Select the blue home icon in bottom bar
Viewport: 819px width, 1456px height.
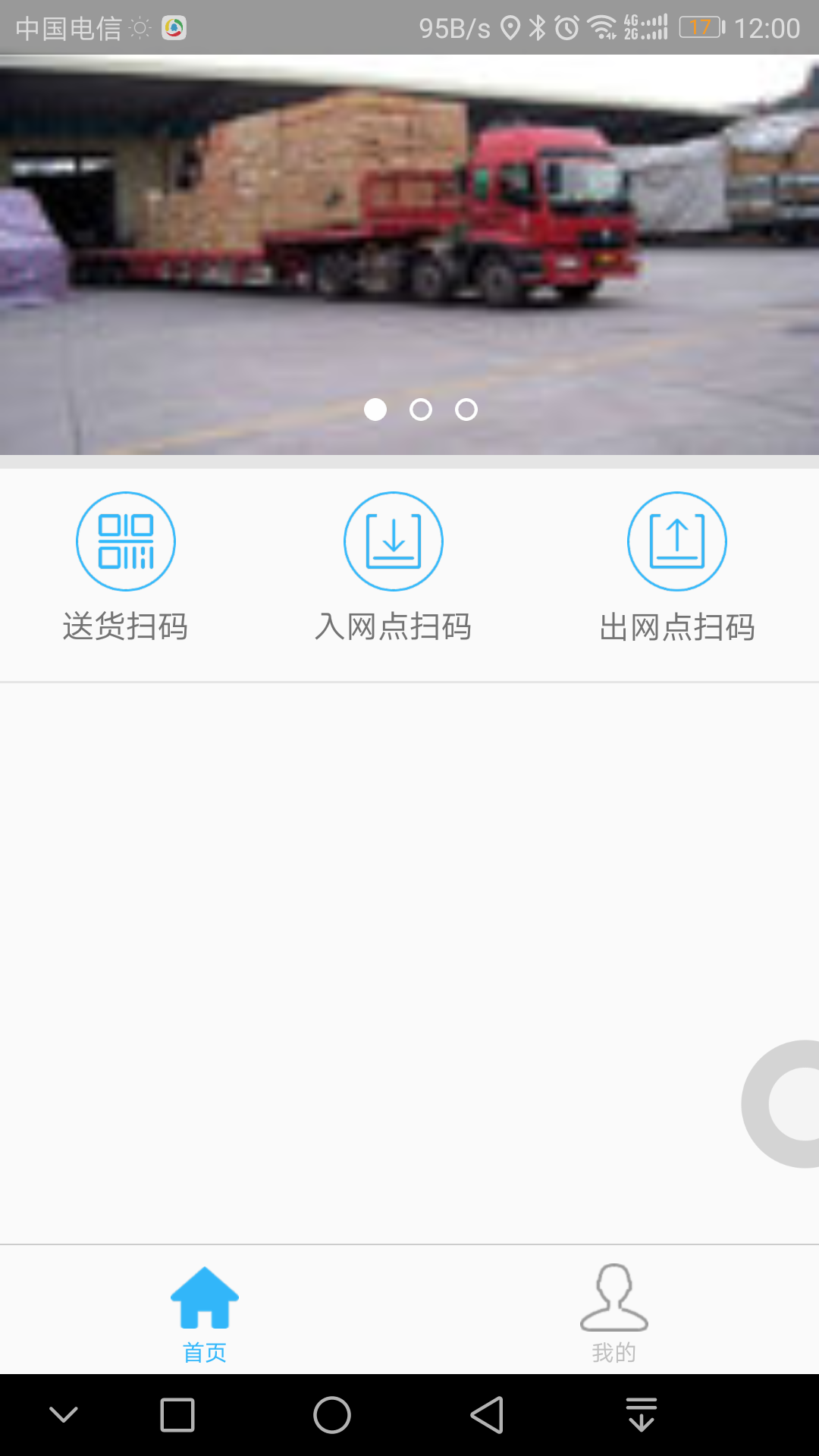point(204,1297)
